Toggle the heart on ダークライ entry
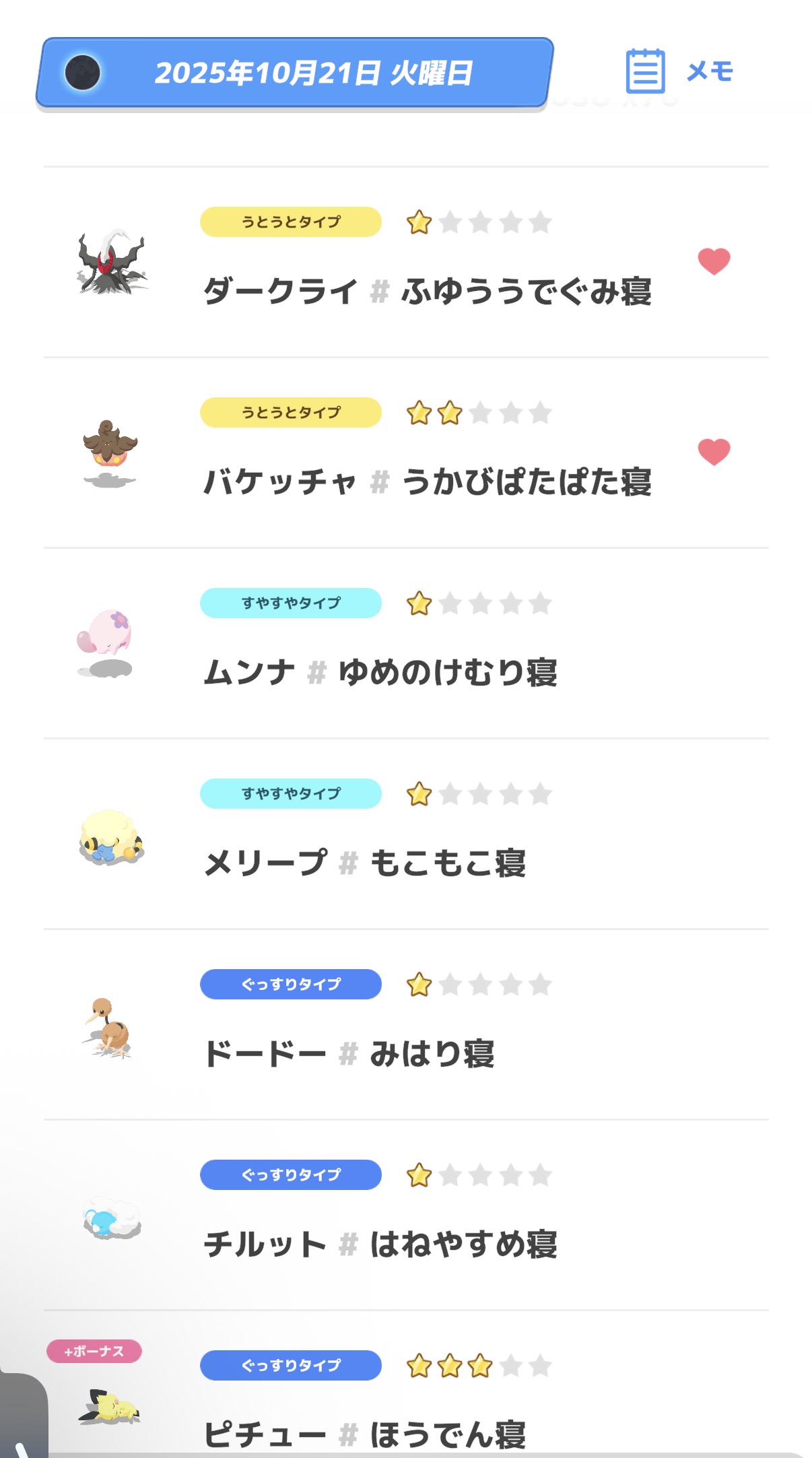The width and height of the screenshot is (812, 1458). pos(714,261)
